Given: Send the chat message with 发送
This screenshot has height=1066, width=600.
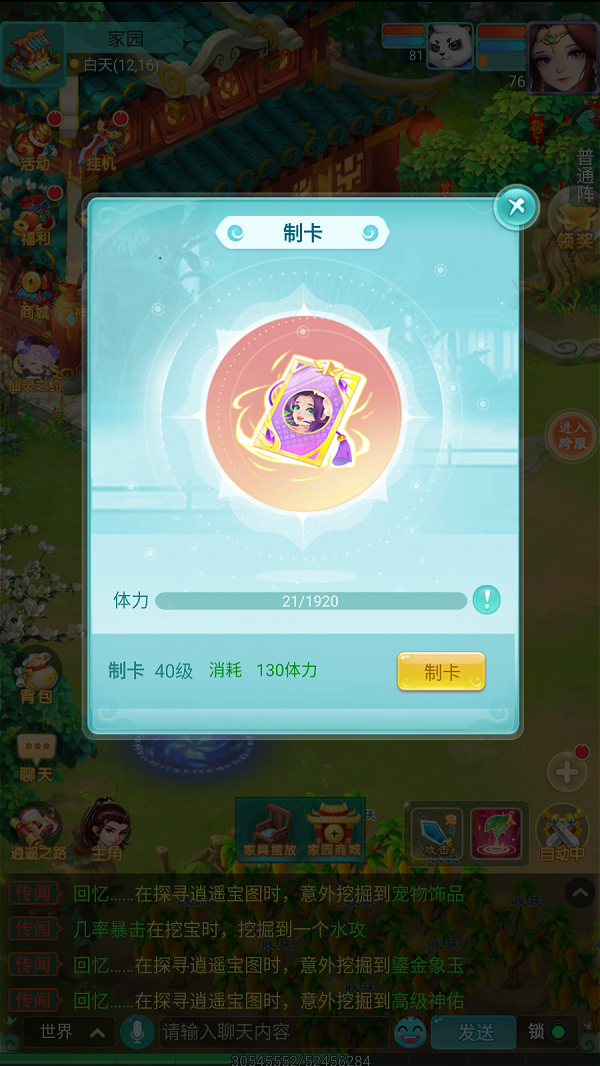Looking at the screenshot, I should (475, 1031).
